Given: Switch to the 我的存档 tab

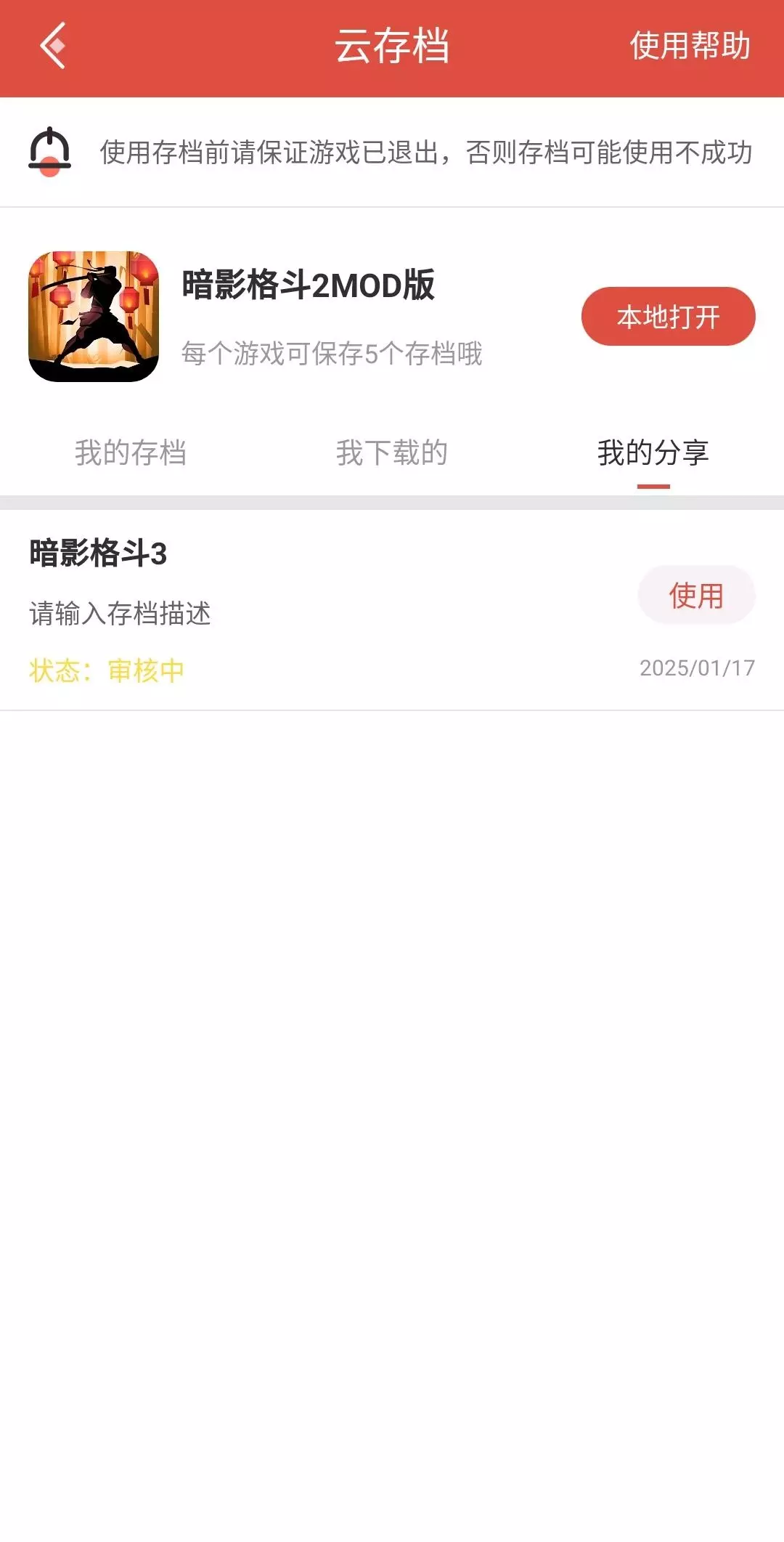Looking at the screenshot, I should click(131, 453).
